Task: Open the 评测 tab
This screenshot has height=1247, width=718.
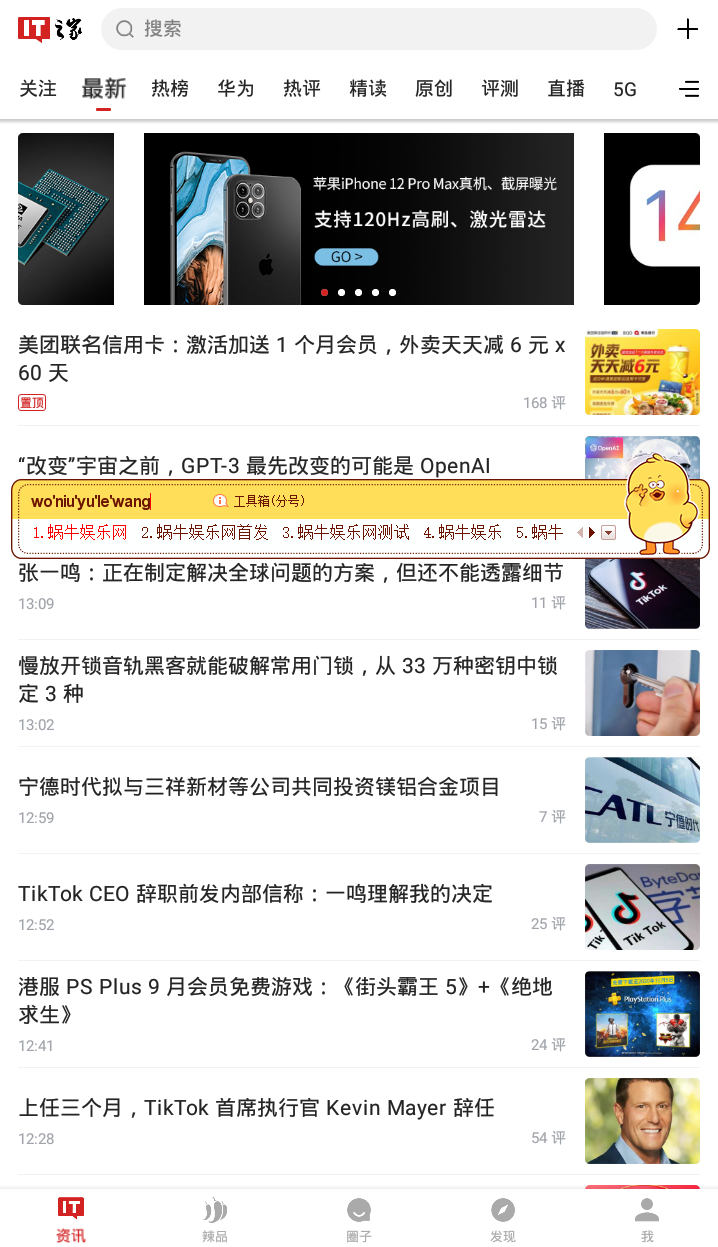Action: tap(500, 89)
